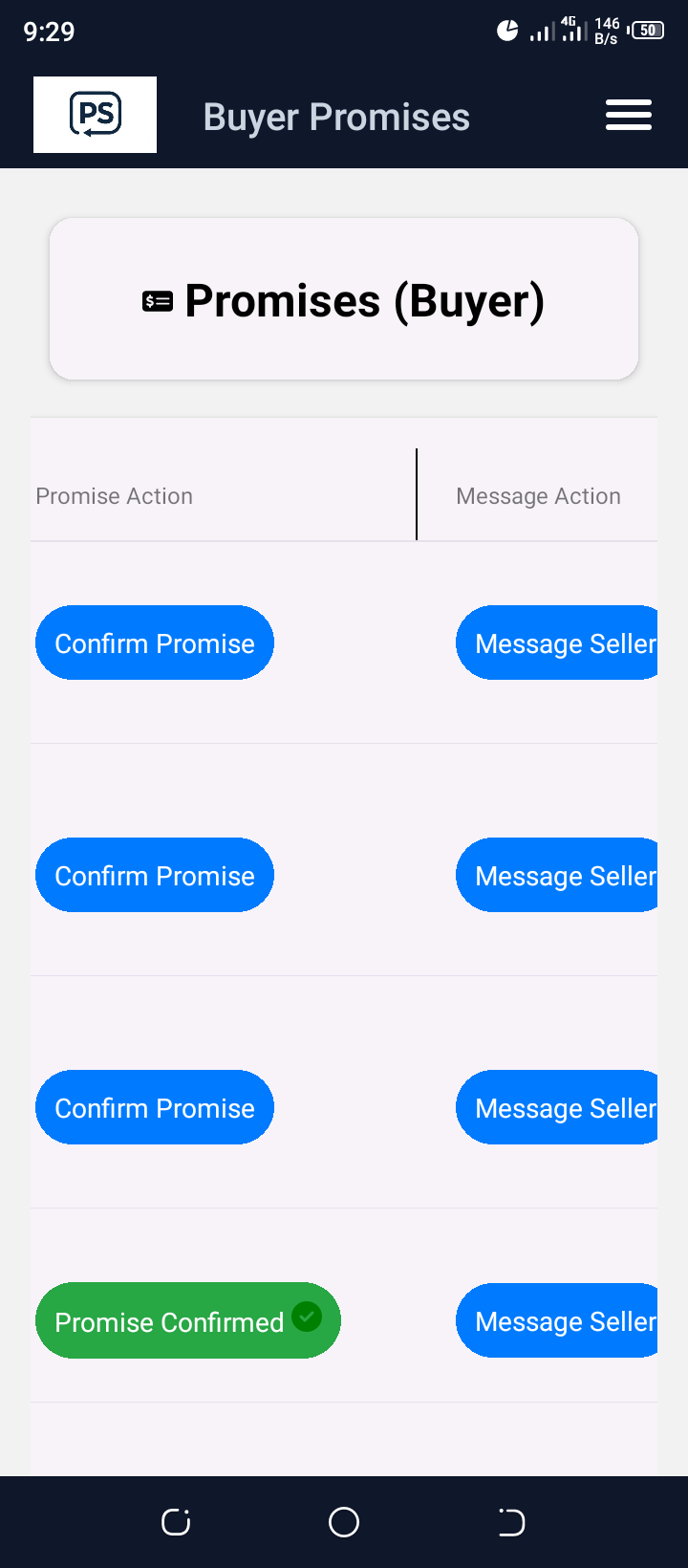
Task: Message Seller for the first promise
Action: [x=559, y=643]
